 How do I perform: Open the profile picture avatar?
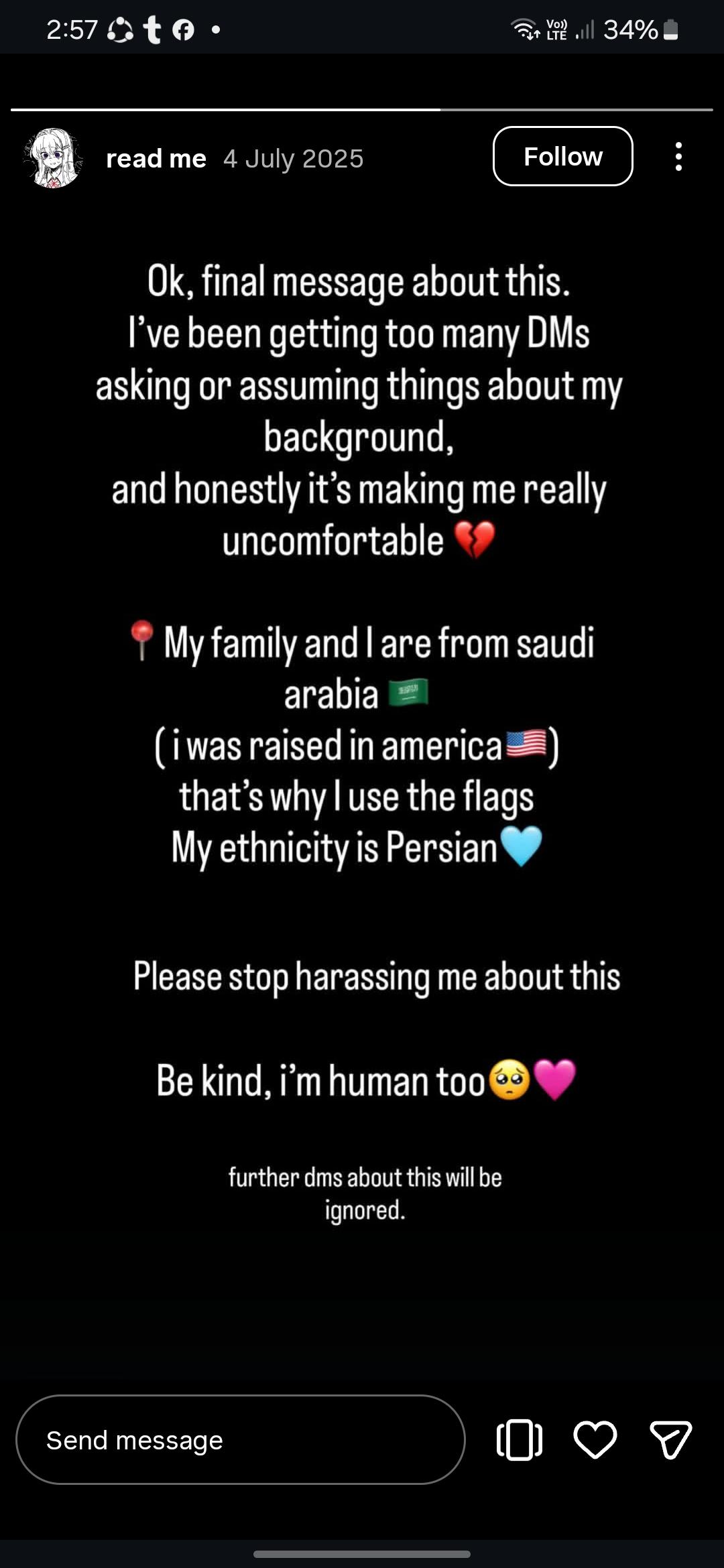point(53,158)
